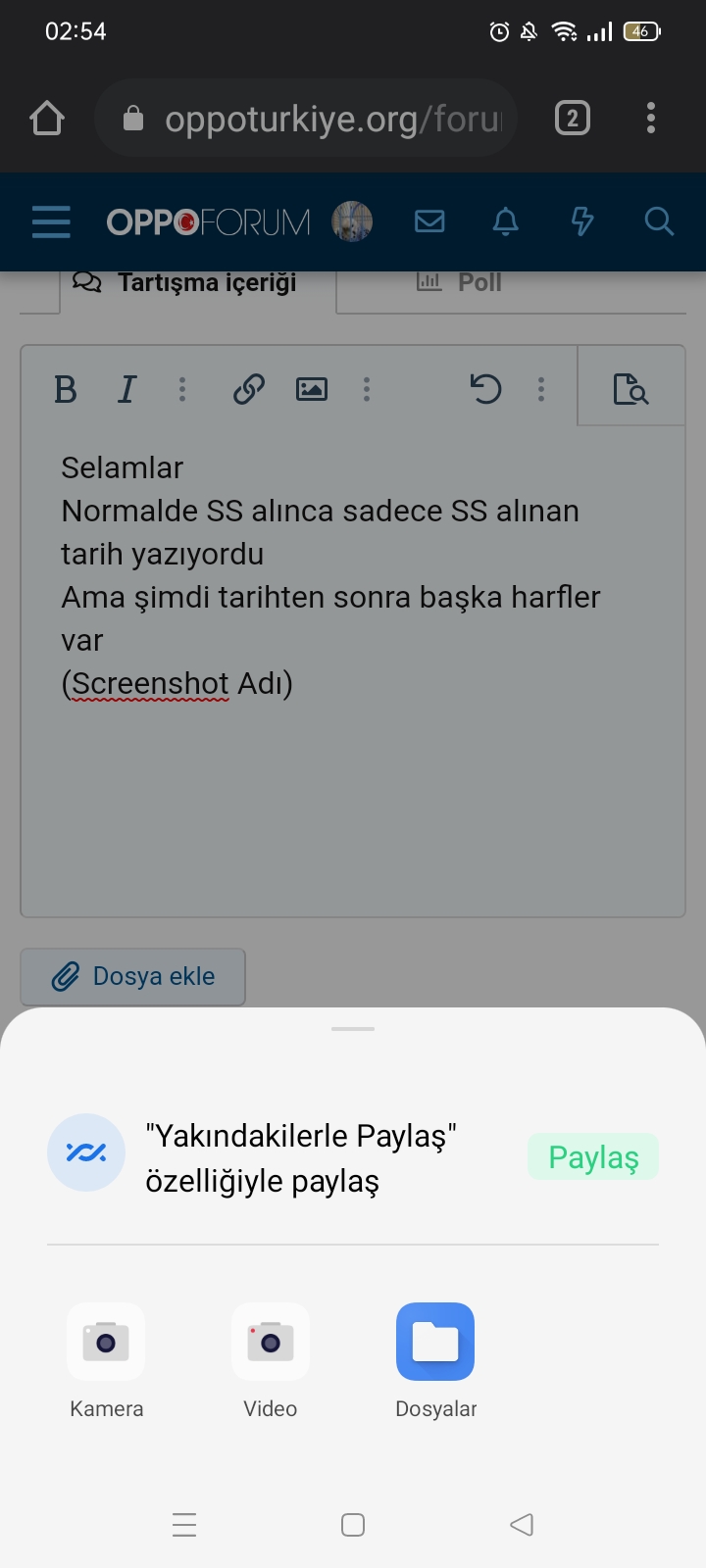Open the browser tab switcher
The height and width of the screenshot is (1568, 706).
pyautogui.click(x=573, y=119)
